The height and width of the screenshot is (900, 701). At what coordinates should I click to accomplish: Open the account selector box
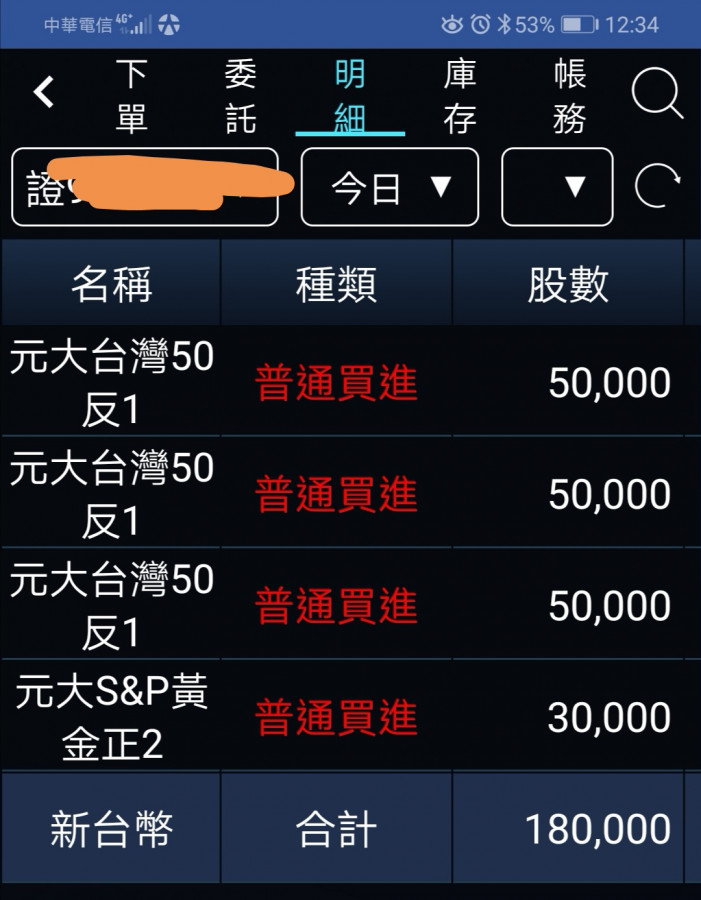(x=144, y=187)
